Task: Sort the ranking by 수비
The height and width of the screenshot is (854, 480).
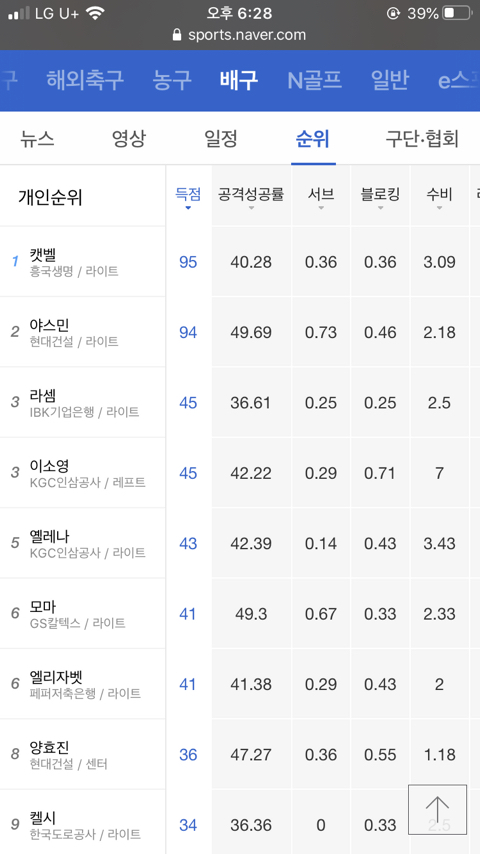Action: [x=439, y=196]
